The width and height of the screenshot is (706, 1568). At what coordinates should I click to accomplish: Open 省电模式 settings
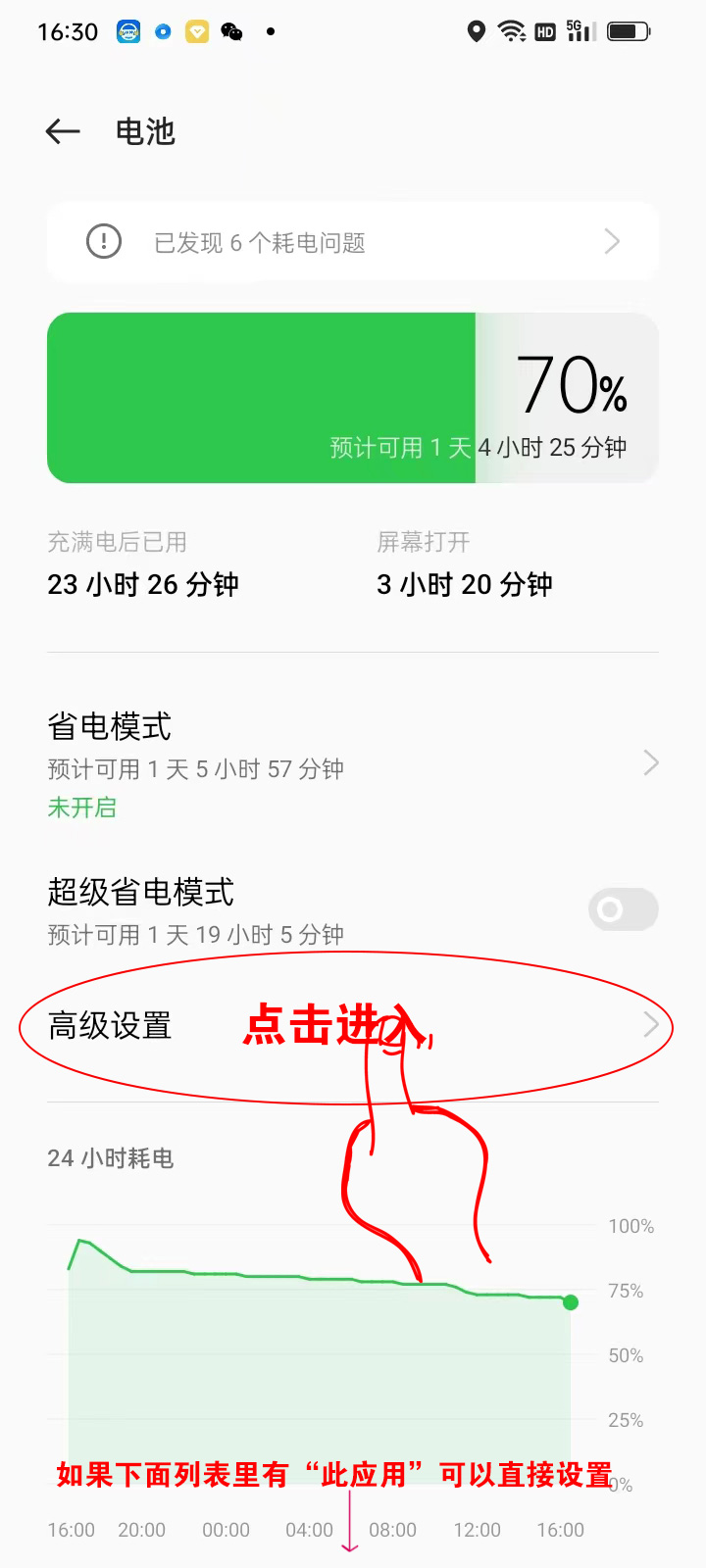352,764
